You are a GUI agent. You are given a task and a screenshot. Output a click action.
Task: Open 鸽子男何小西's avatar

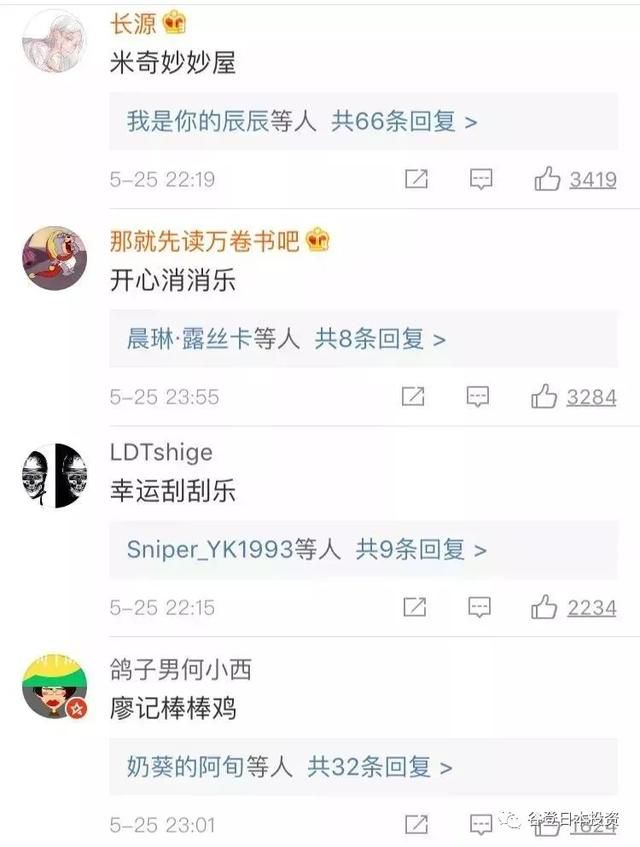click(54, 688)
